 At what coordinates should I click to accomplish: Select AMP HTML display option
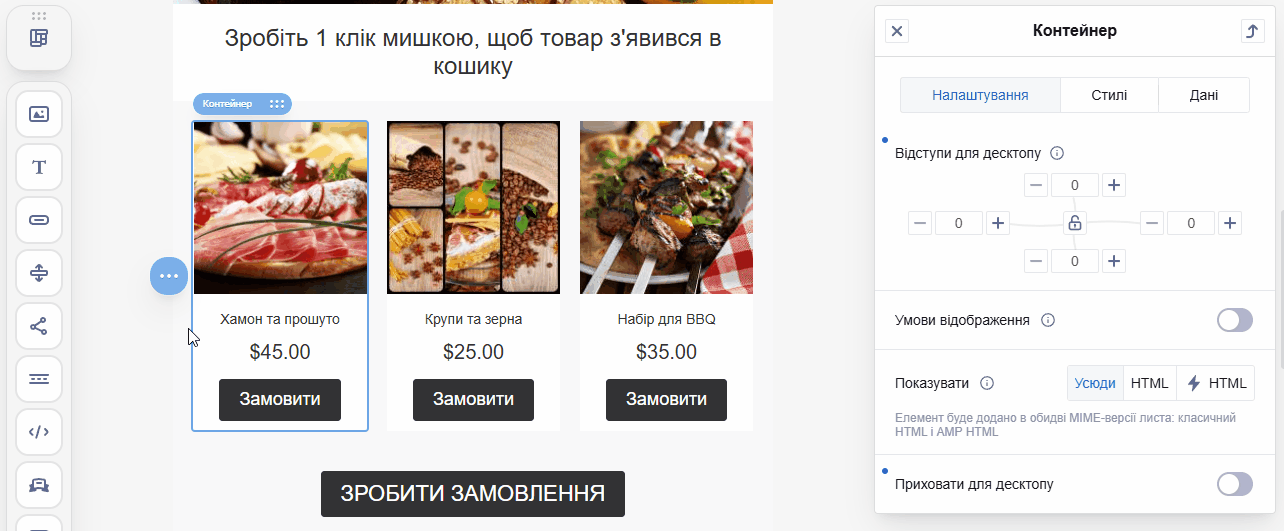(x=1216, y=383)
